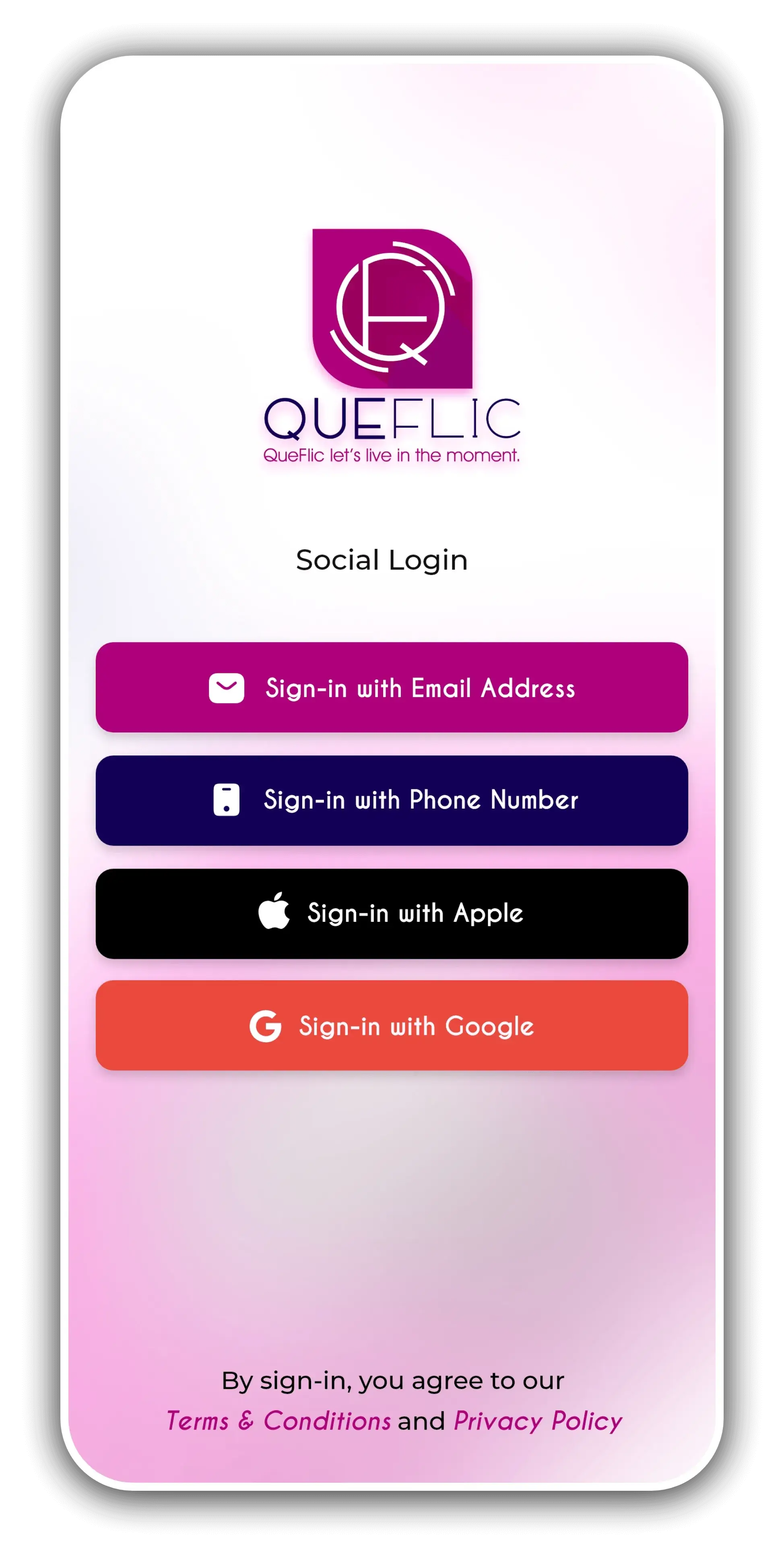This screenshot has width=784, height=1556.
Task: Select Sign-in with Apple
Action: (x=392, y=912)
